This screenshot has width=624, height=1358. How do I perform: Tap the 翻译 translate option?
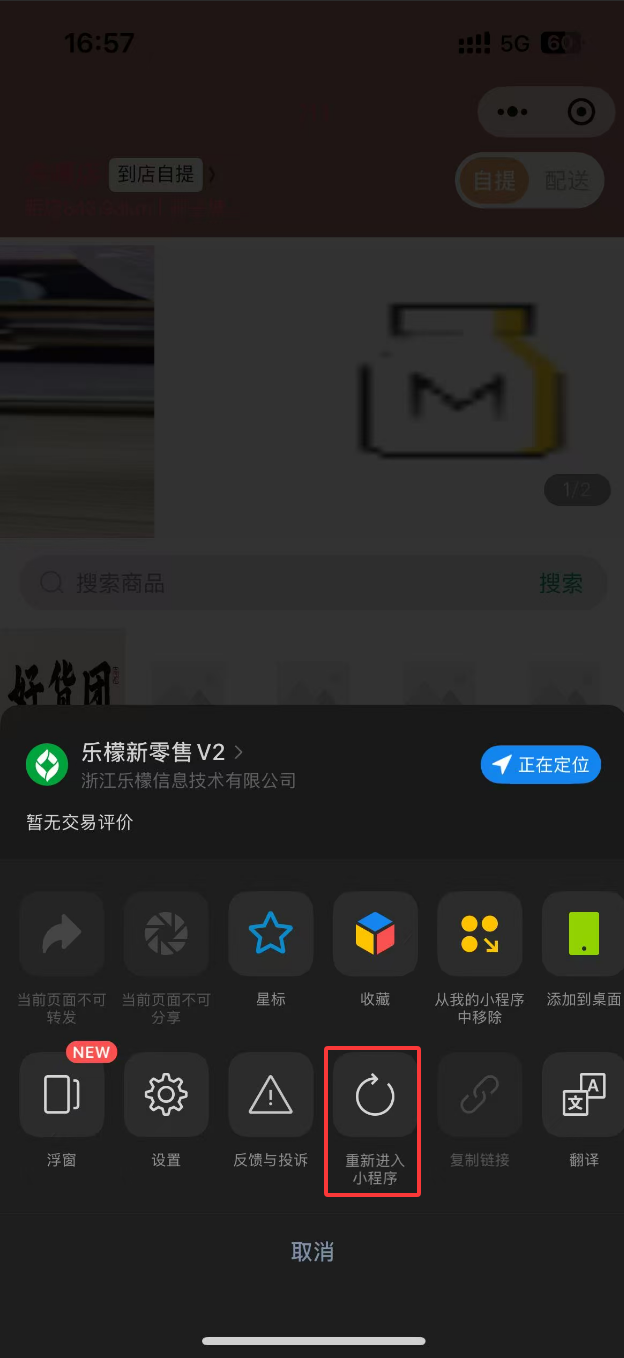point(583,1095)
